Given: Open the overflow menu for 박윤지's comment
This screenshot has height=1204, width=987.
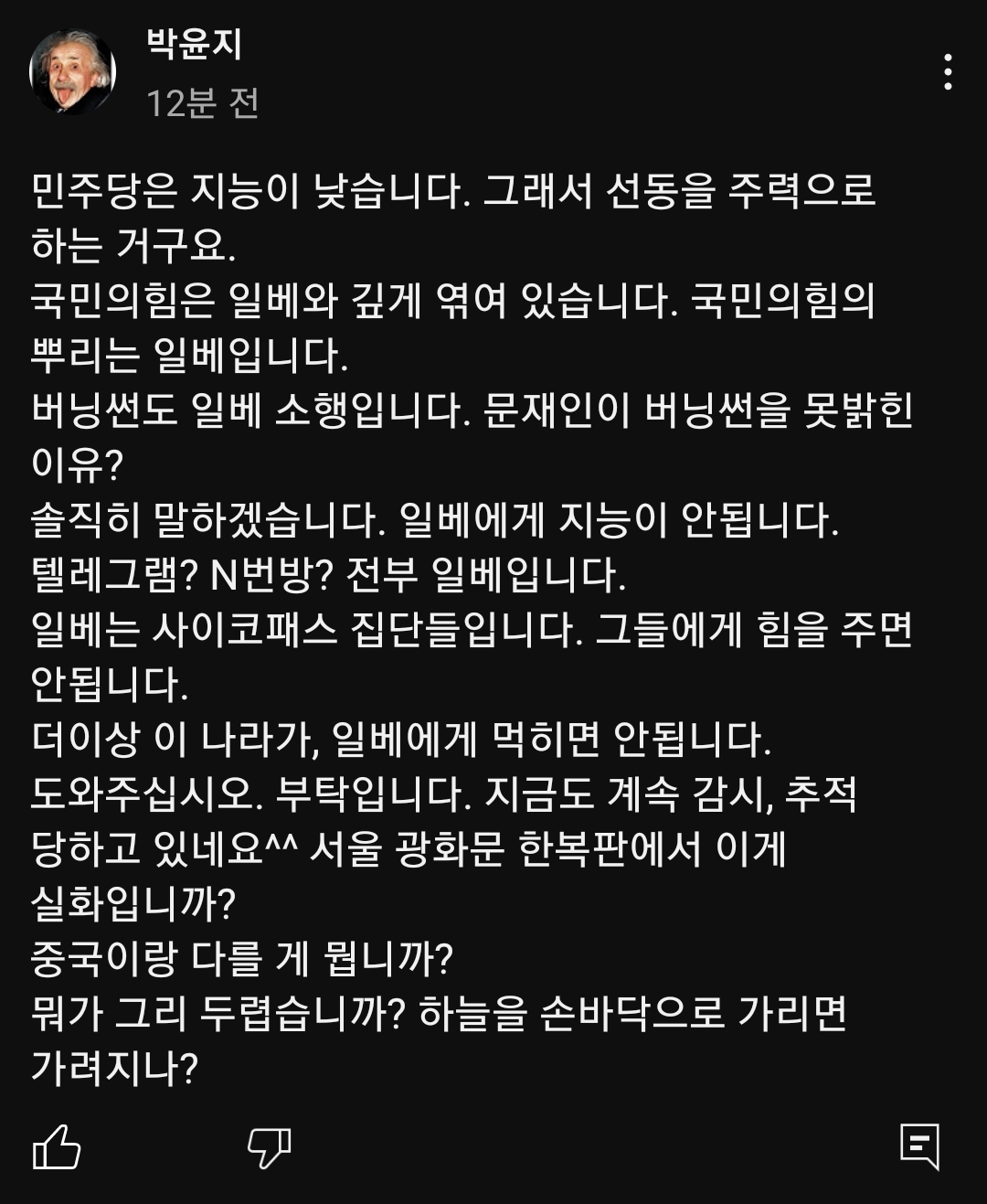Looking at the screenshot, I should click(x=948, y=72).
